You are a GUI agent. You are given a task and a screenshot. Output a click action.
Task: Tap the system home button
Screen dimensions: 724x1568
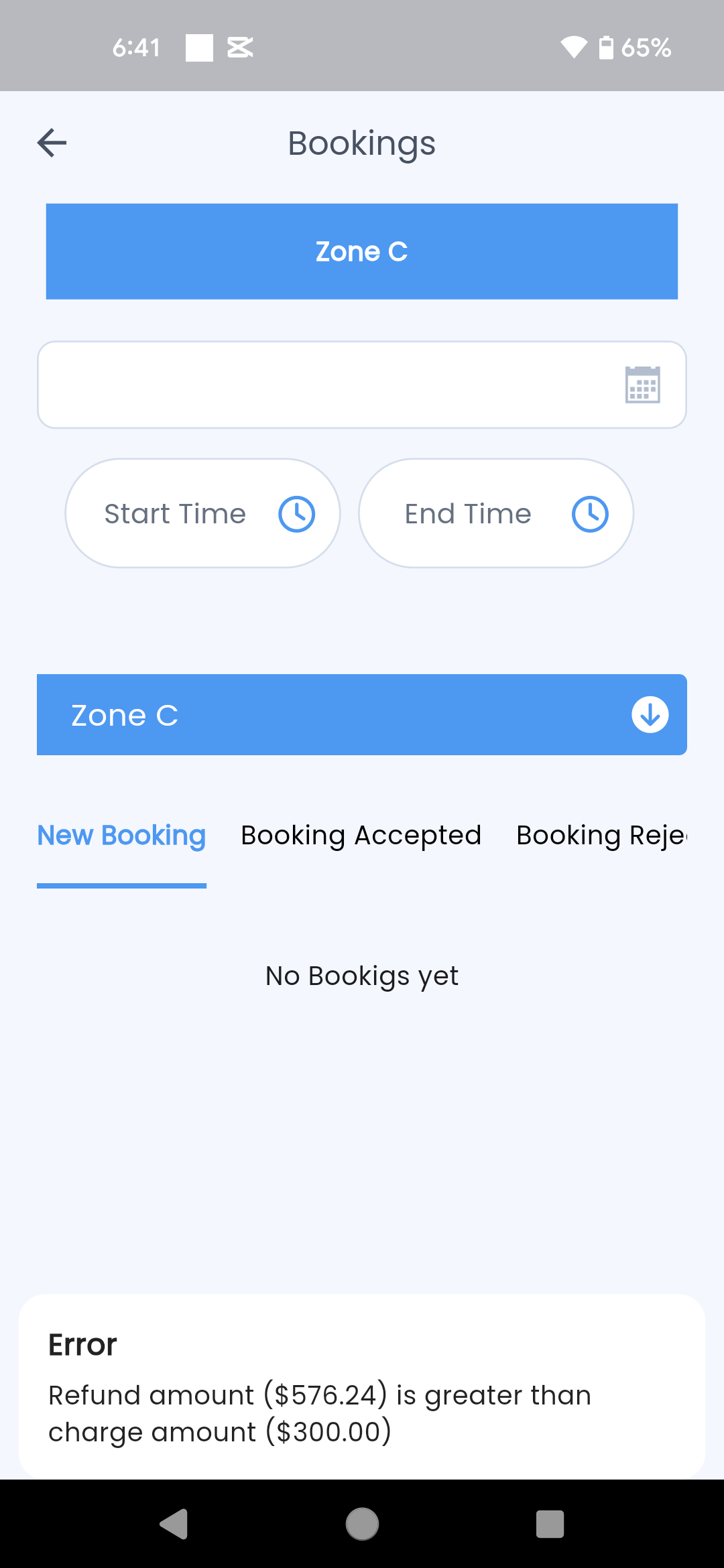coord(362,1524)
